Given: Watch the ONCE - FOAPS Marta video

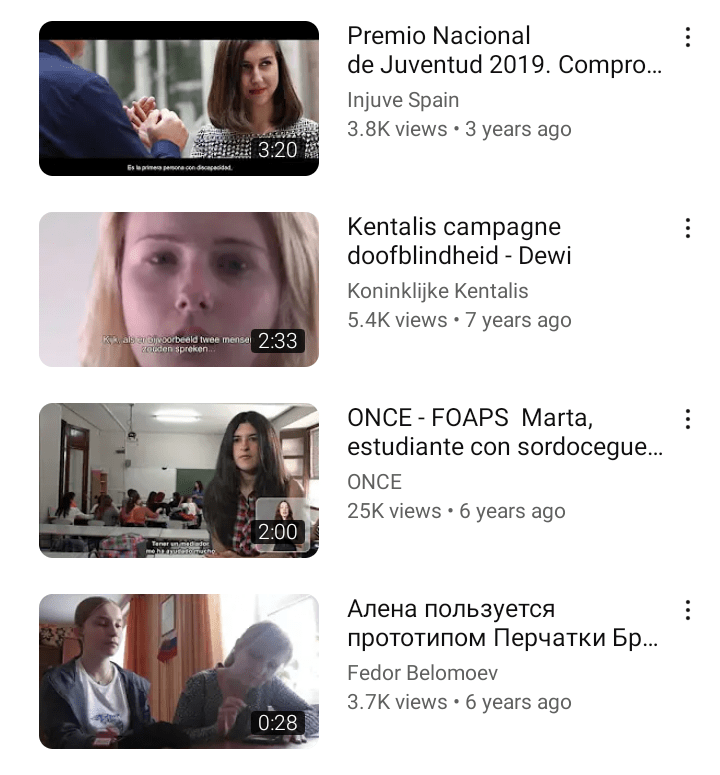Looking at the screenshot, I should (x=179, y=480).
